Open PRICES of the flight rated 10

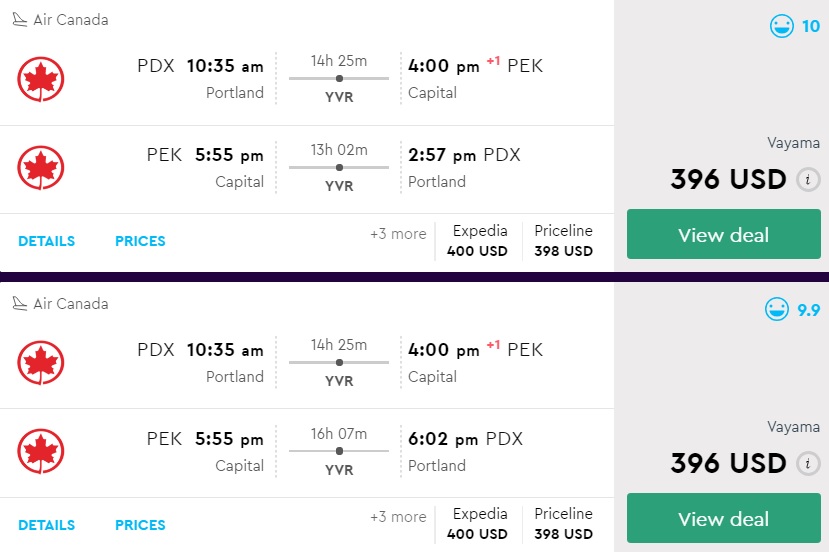(140, 241)
